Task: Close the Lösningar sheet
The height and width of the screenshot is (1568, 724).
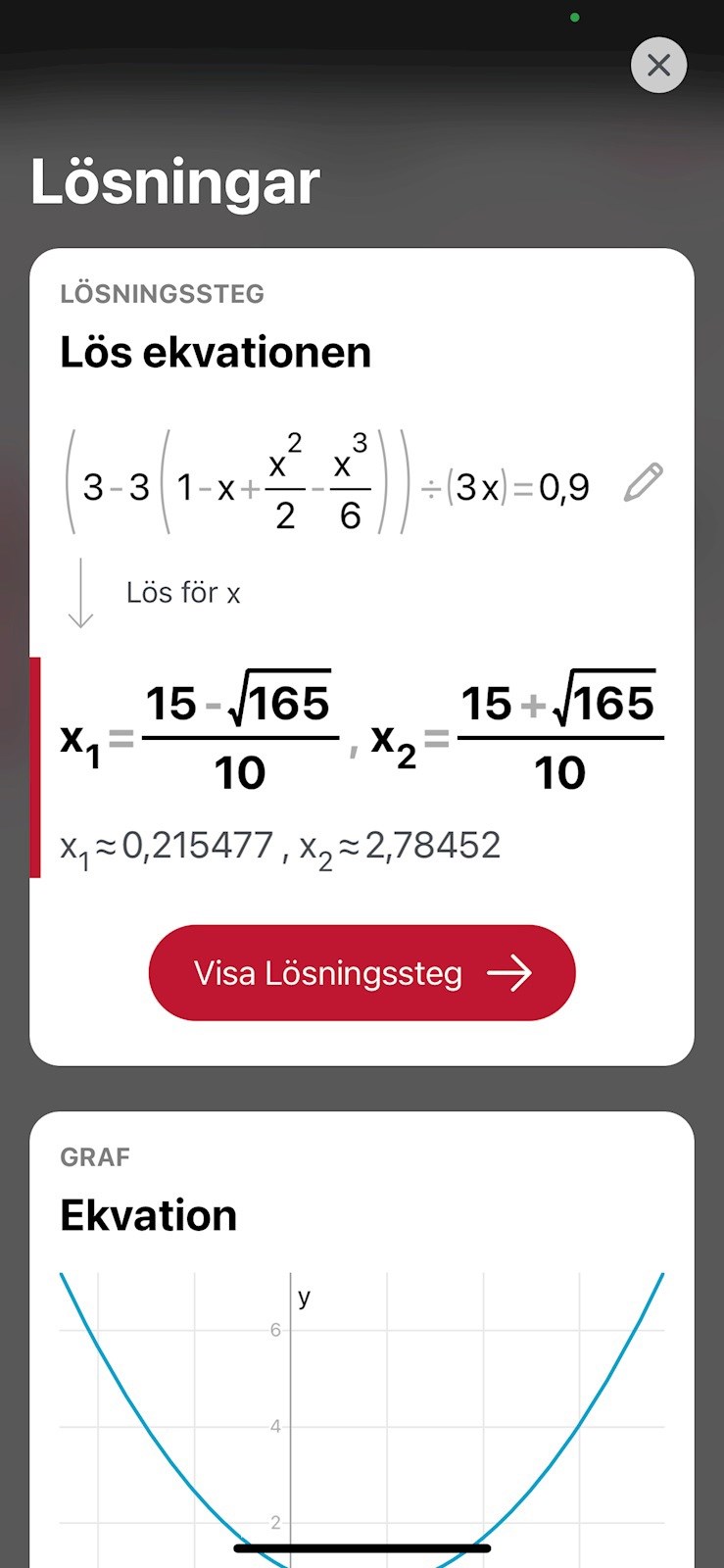Action: [x=658, y=66]
